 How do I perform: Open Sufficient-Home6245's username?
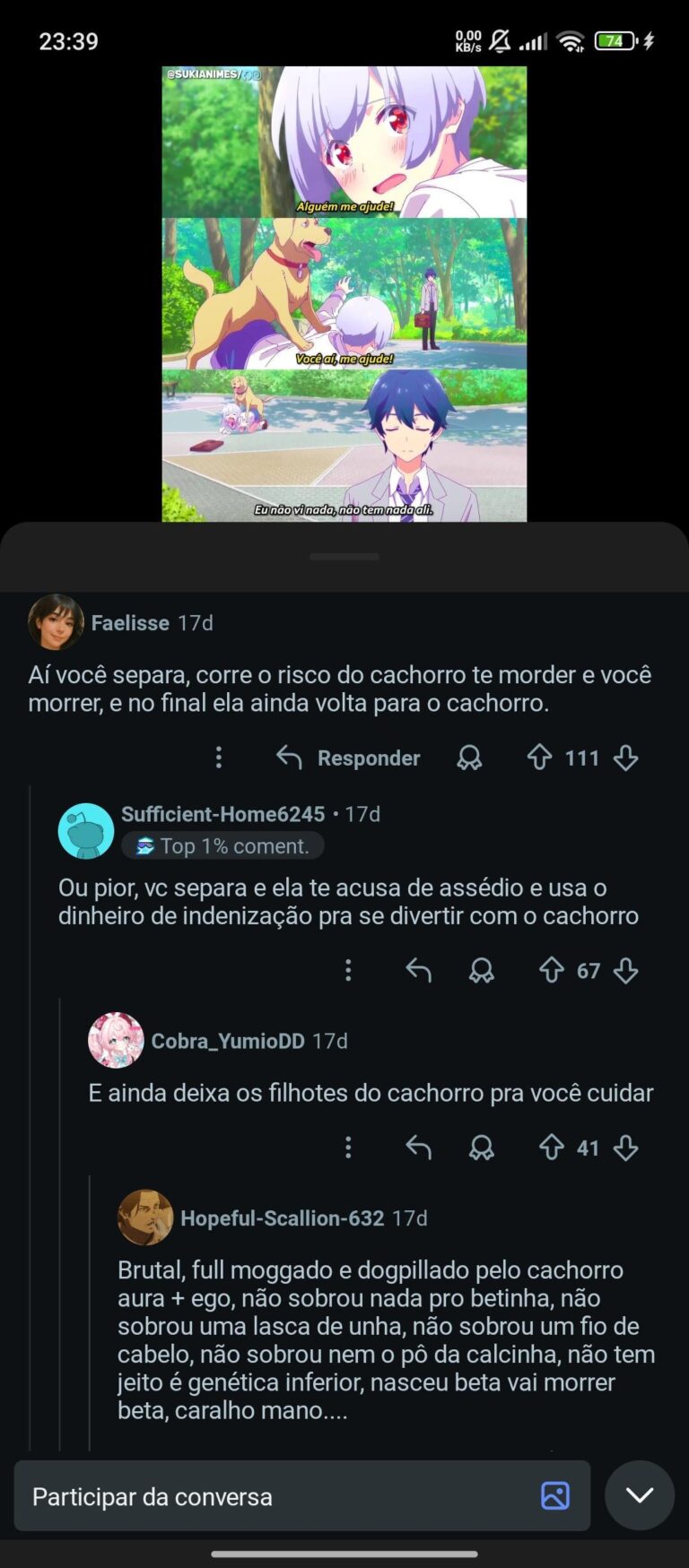pyautogui.click(x=222, y=814)
